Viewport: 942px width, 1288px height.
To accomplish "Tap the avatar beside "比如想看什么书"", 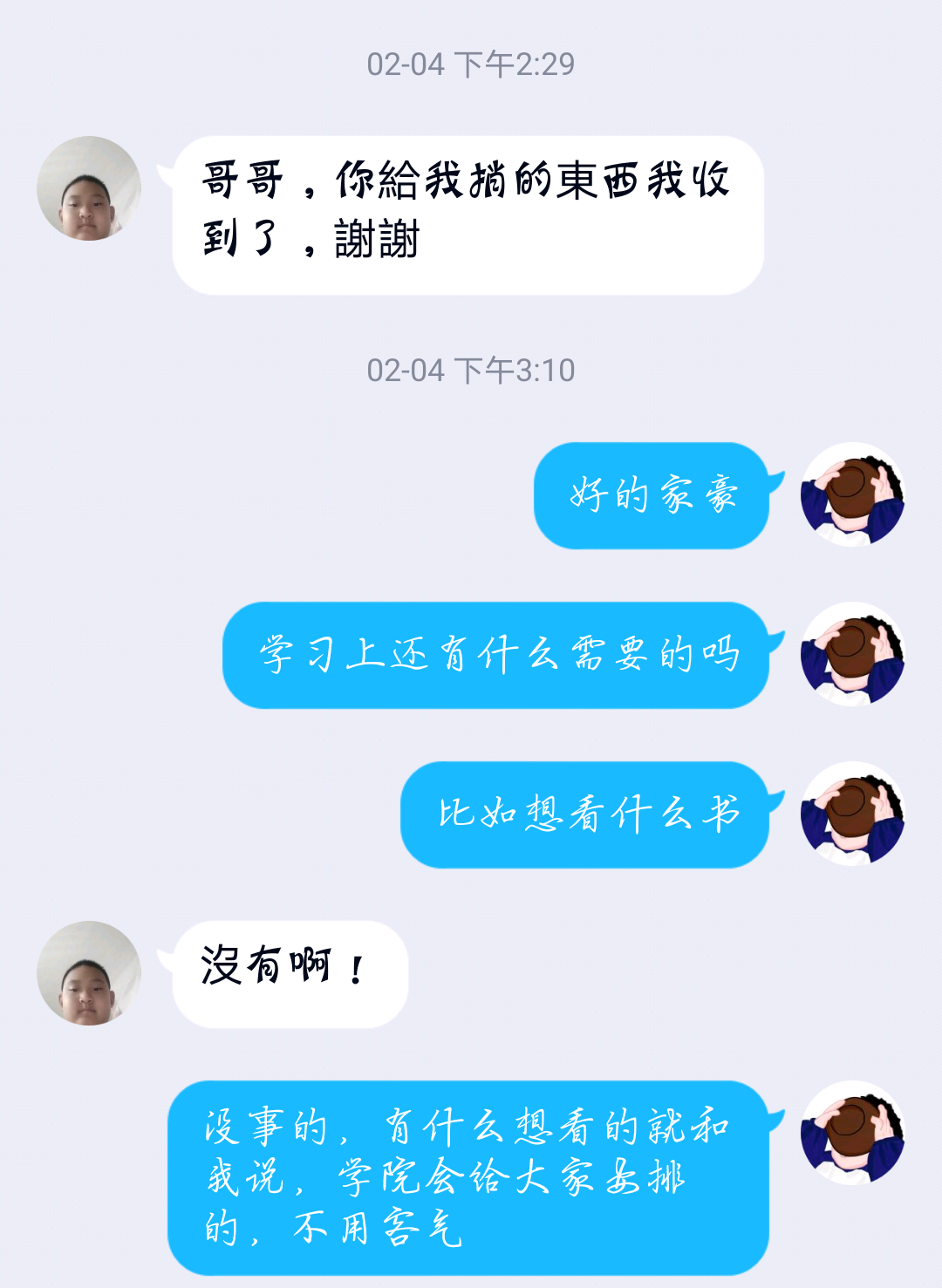I will (x=852, y=814).
